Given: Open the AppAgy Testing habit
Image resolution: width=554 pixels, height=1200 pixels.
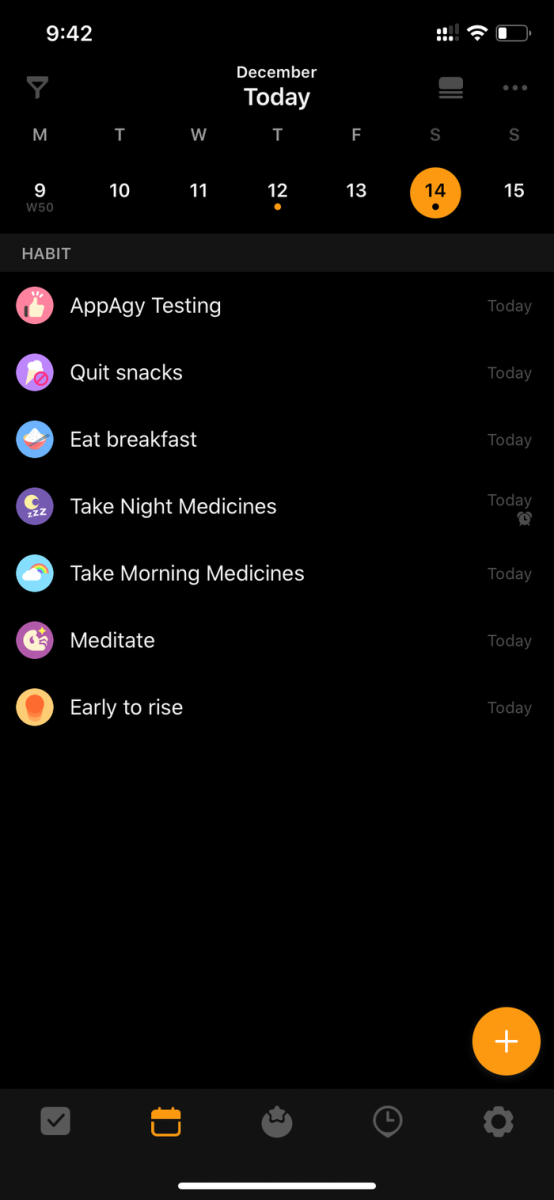Looking at the screenshot, I should 277,306.
